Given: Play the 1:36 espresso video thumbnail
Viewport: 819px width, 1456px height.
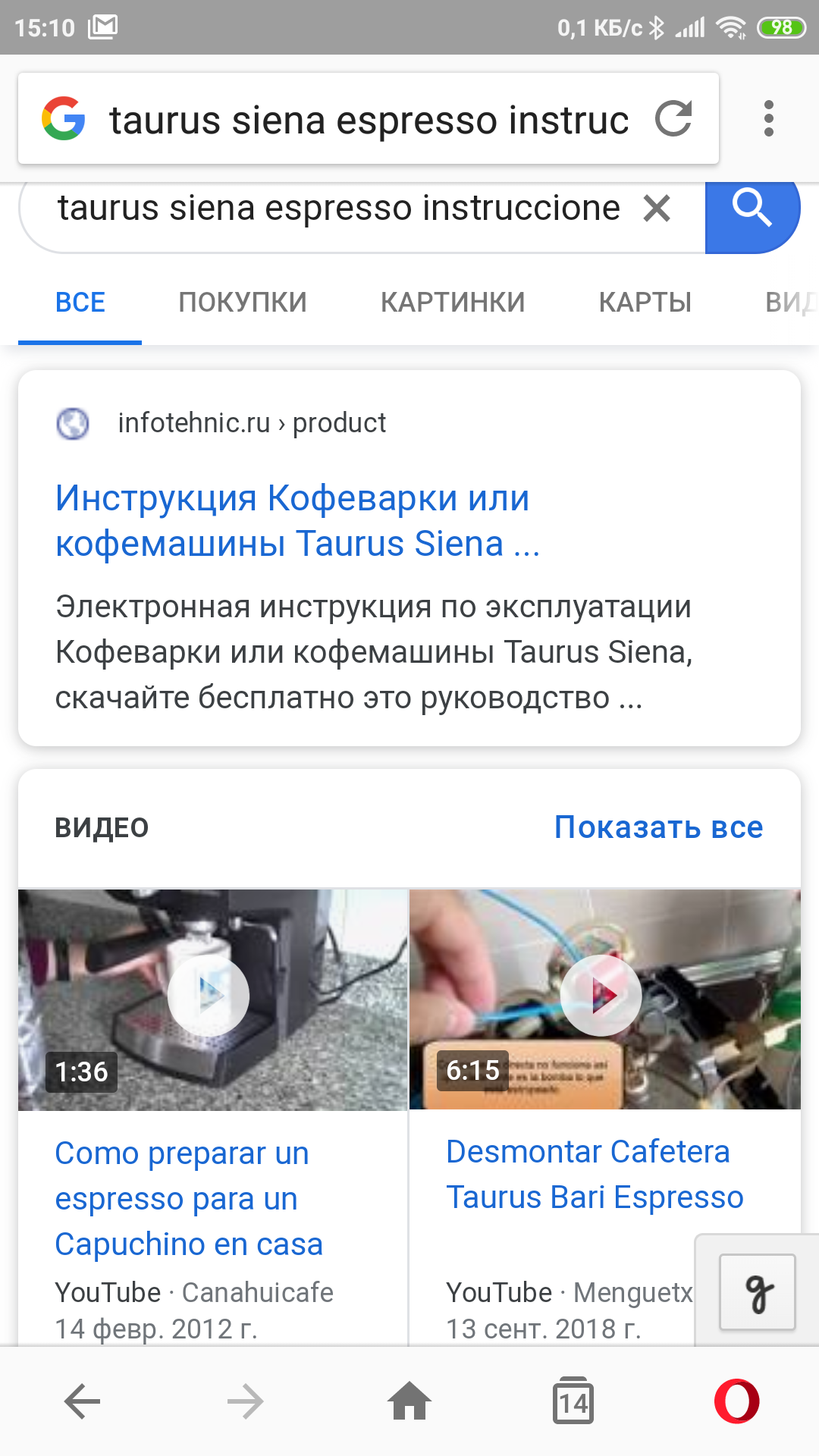Looking at the screenshot, I should (x=209, y=996).
